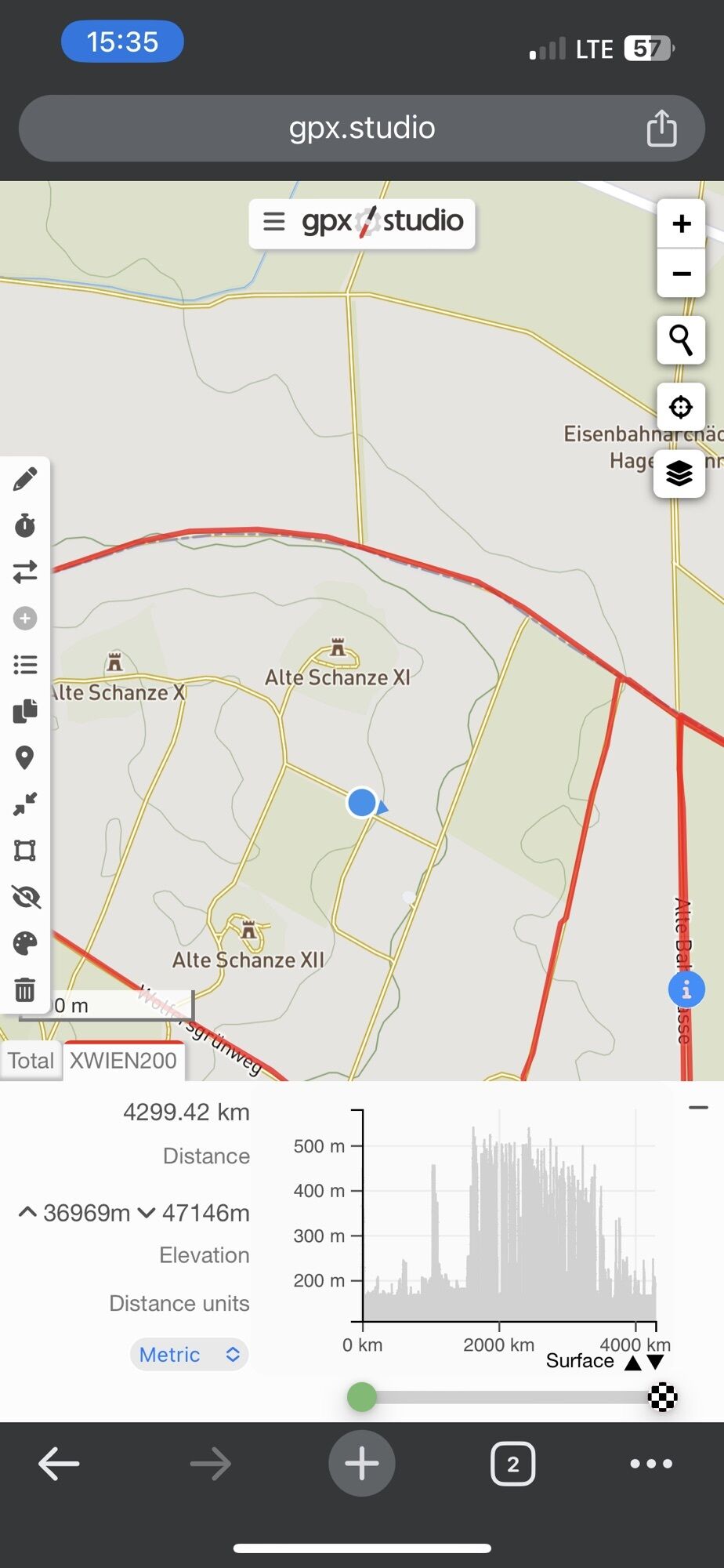Zoom out on the map
Viewport: 724px width, 1568px height.
point(681,274)
